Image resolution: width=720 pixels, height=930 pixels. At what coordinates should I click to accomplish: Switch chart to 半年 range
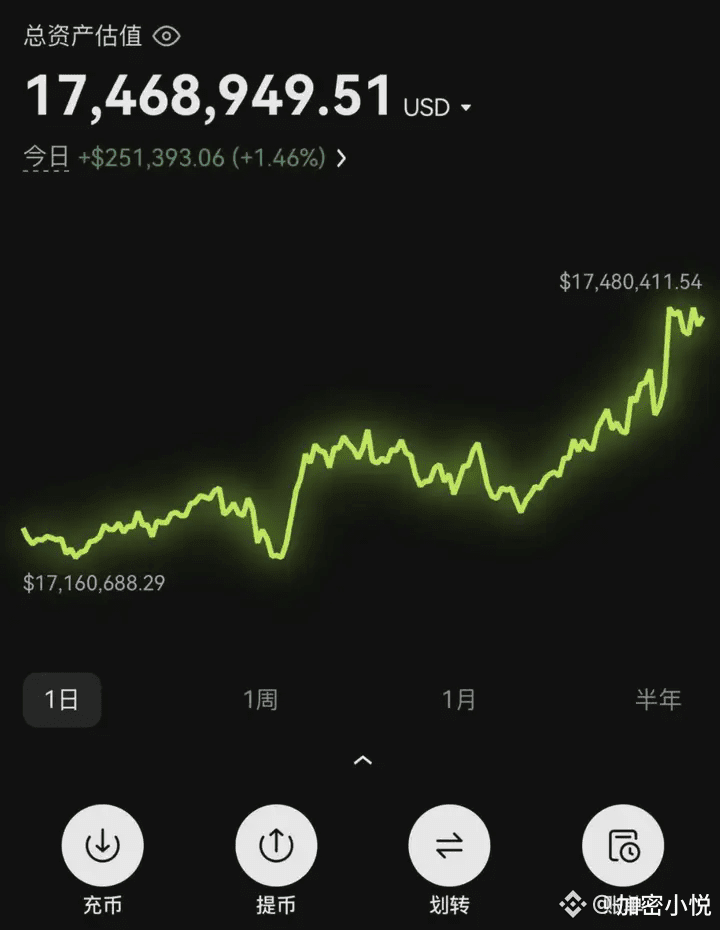[657, 699]
